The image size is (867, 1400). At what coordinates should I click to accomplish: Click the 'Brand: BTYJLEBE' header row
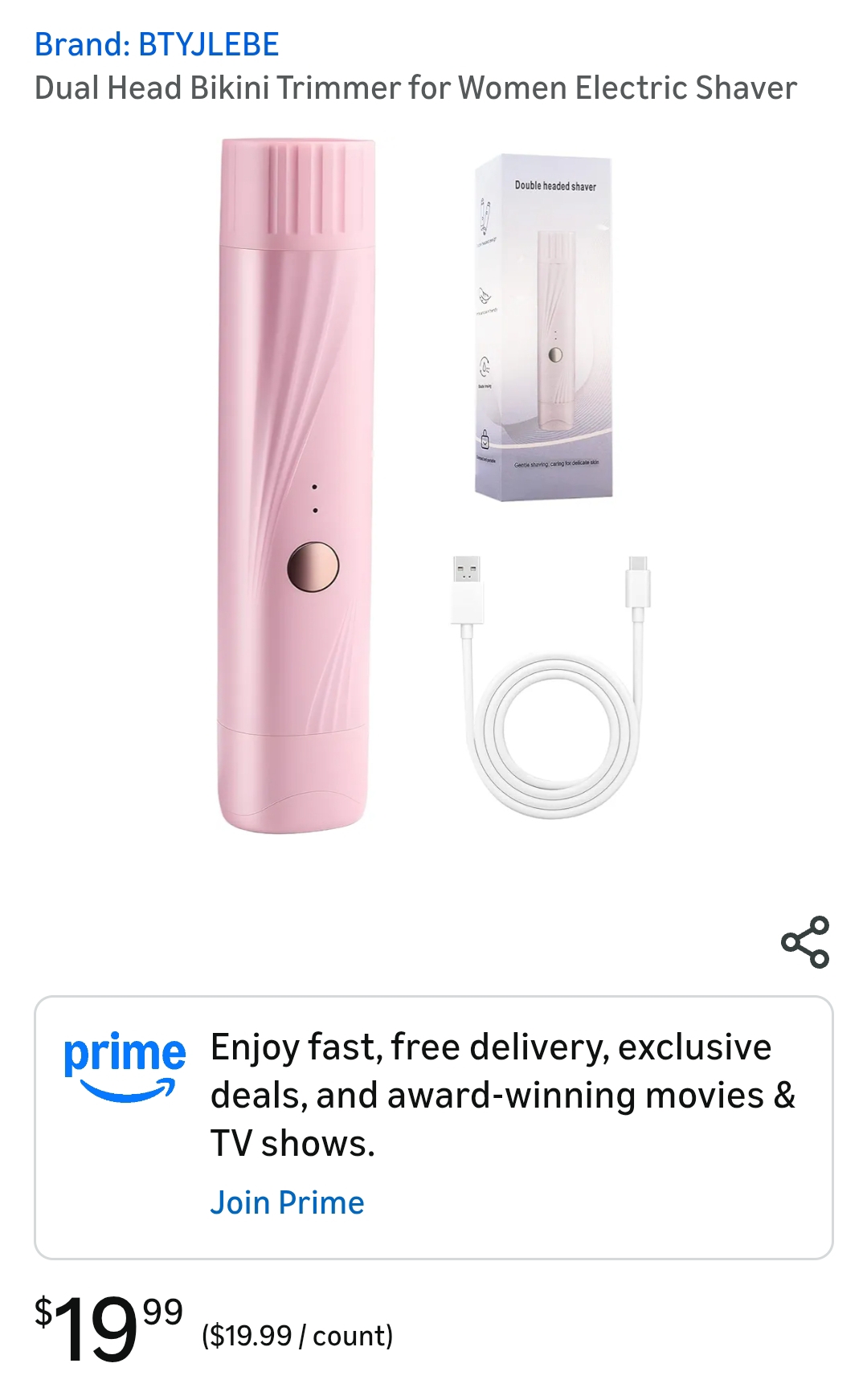[157, 46]
